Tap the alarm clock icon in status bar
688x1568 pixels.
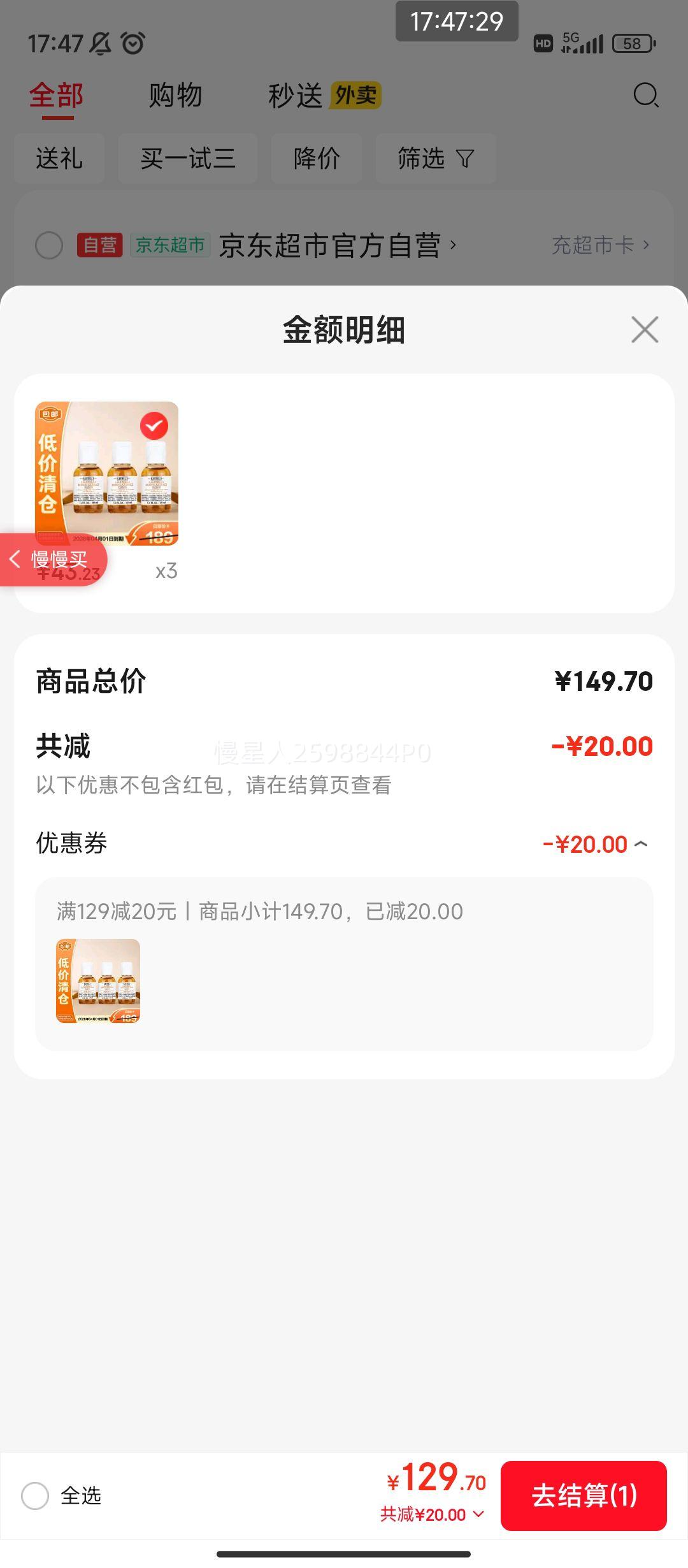[131, 45]
